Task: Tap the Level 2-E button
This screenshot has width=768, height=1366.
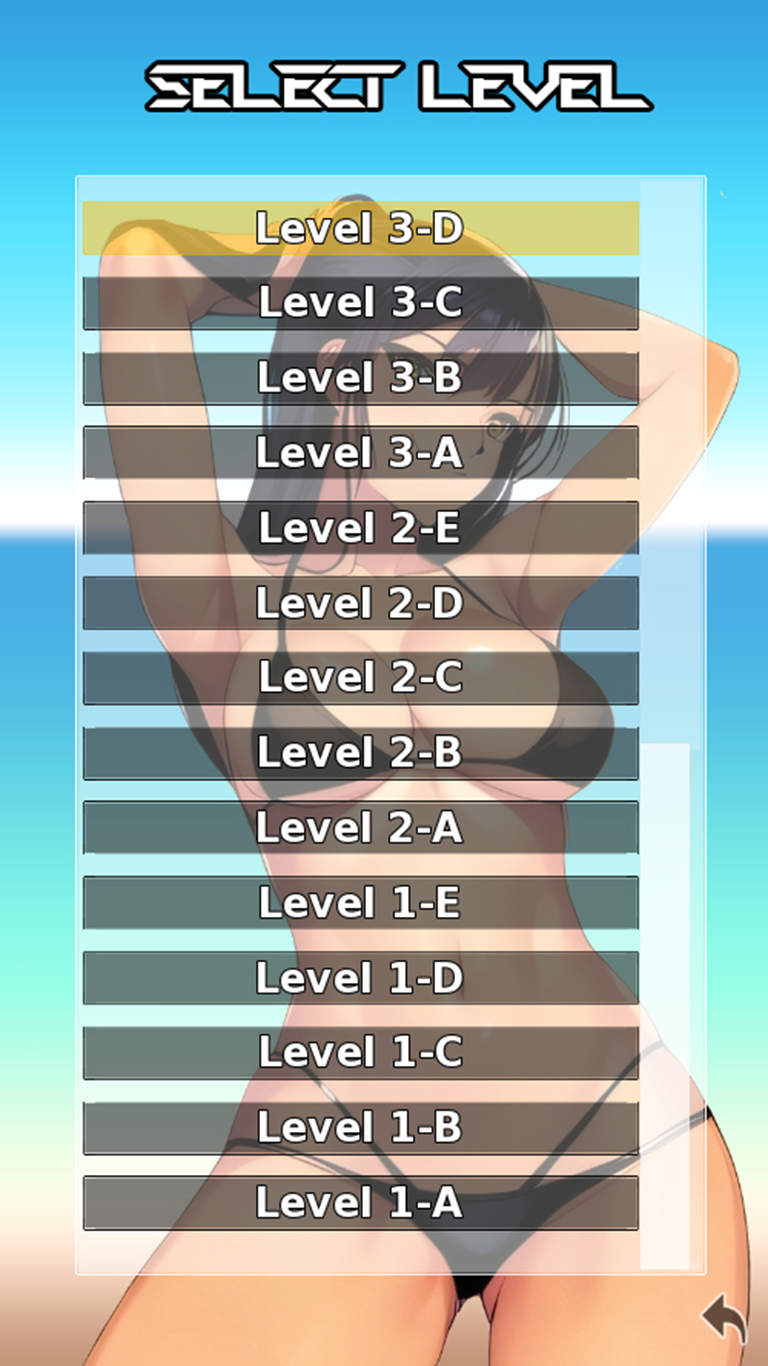Action: (361, 528)
